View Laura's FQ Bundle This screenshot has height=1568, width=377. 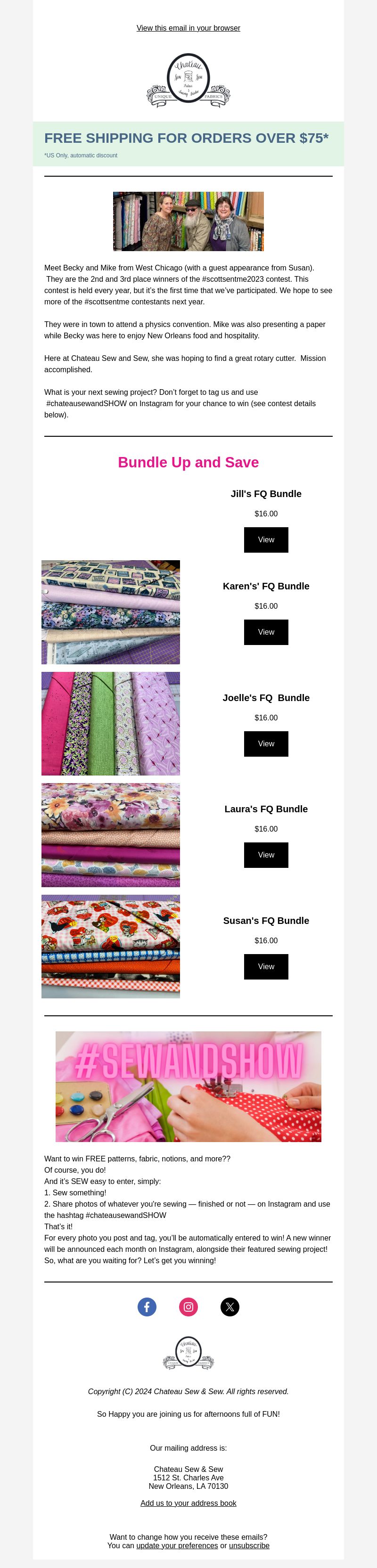[265, 855]
